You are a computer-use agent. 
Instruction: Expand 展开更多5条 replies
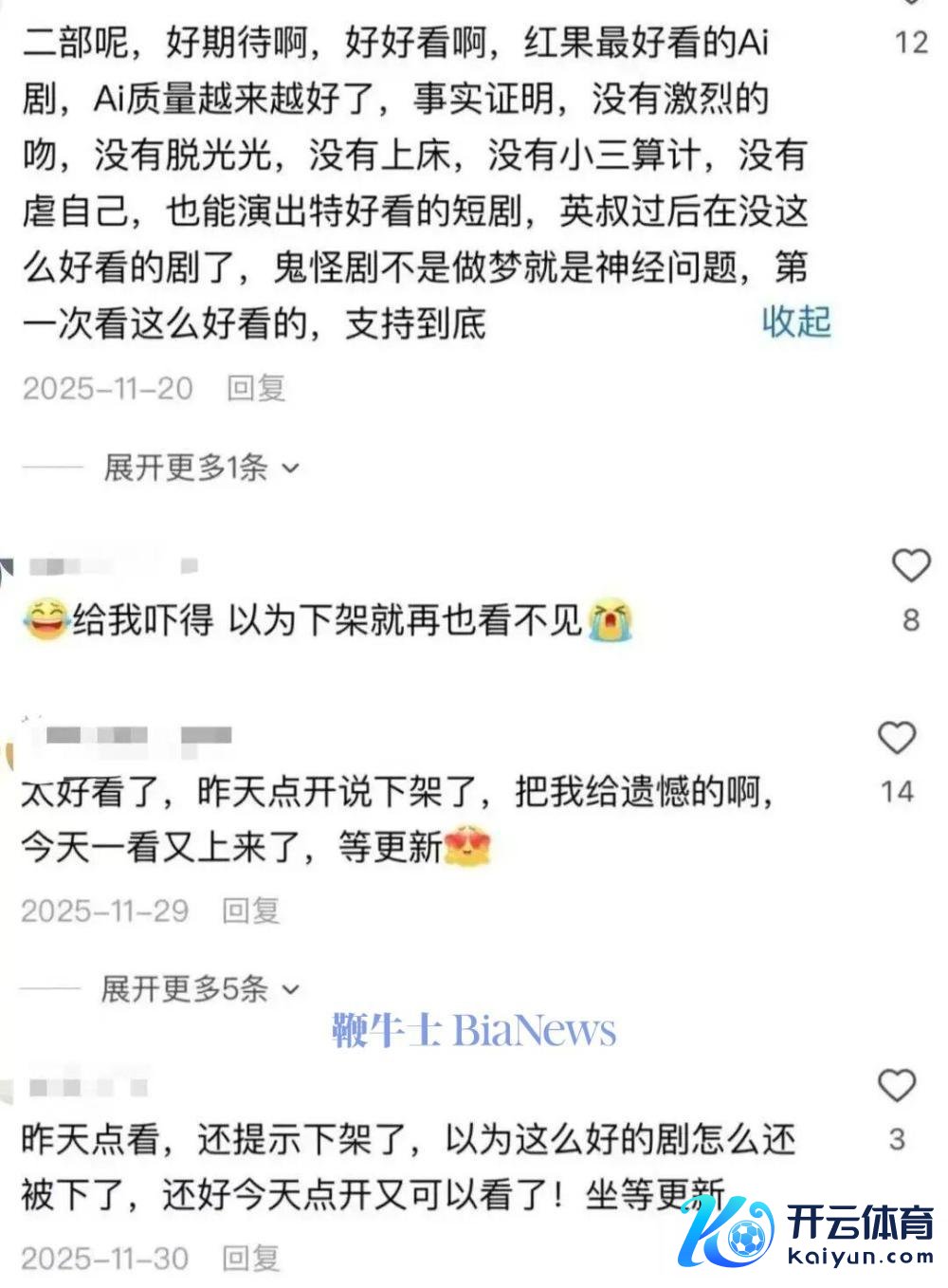tap(200, 989)
